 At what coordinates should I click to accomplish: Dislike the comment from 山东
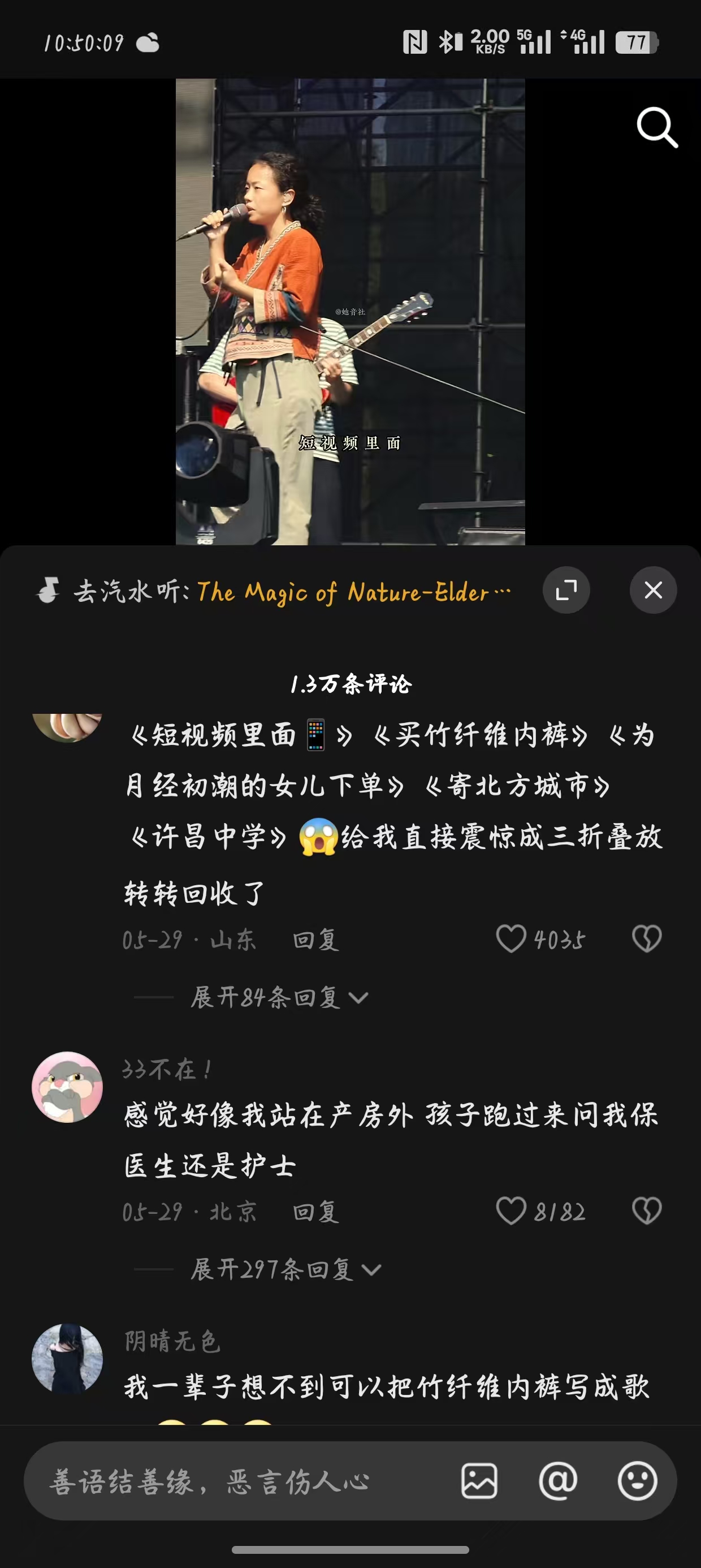pyautogui.click(x=646, y=938)
